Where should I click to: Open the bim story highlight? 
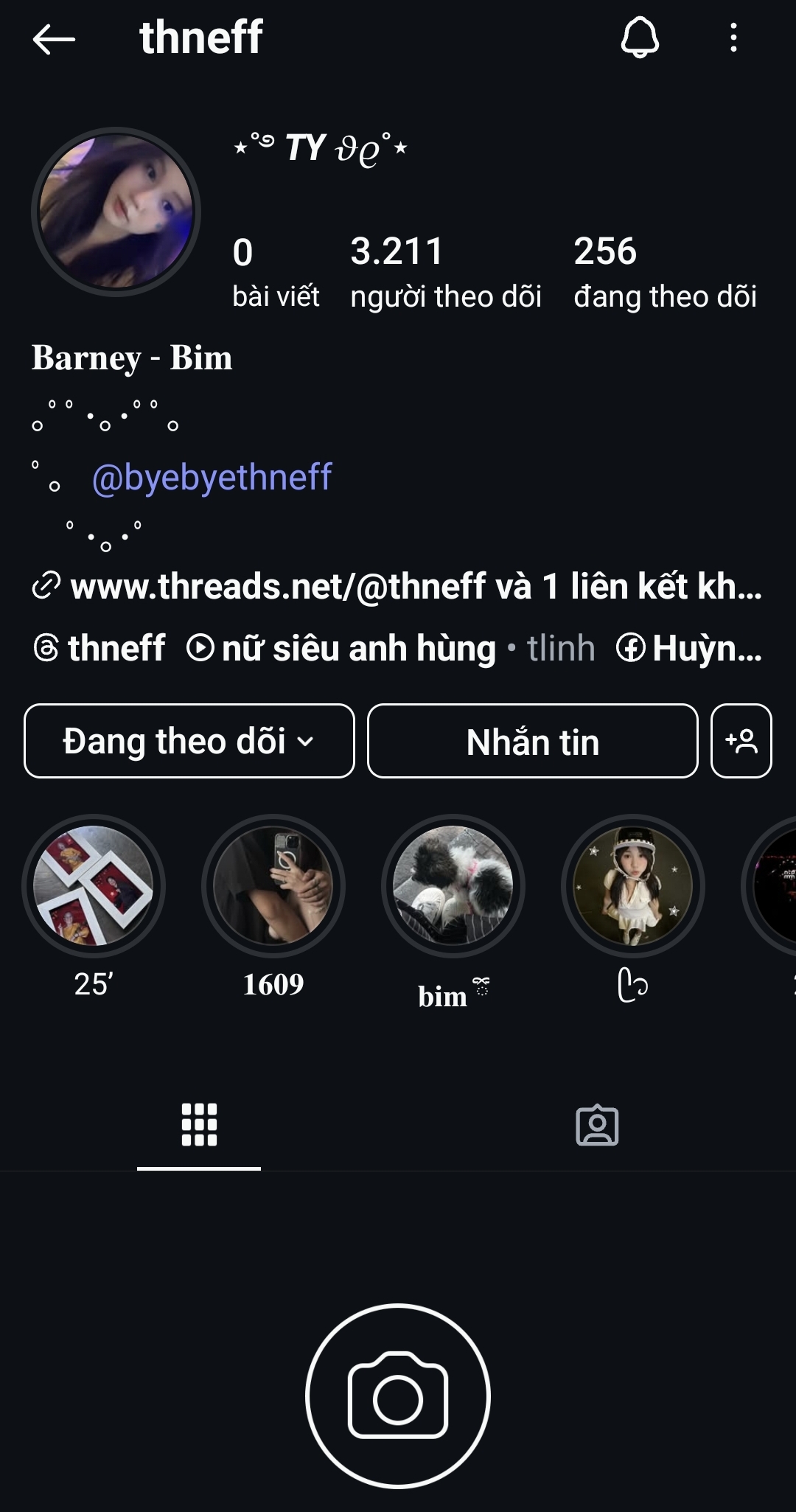pos(453,885)
